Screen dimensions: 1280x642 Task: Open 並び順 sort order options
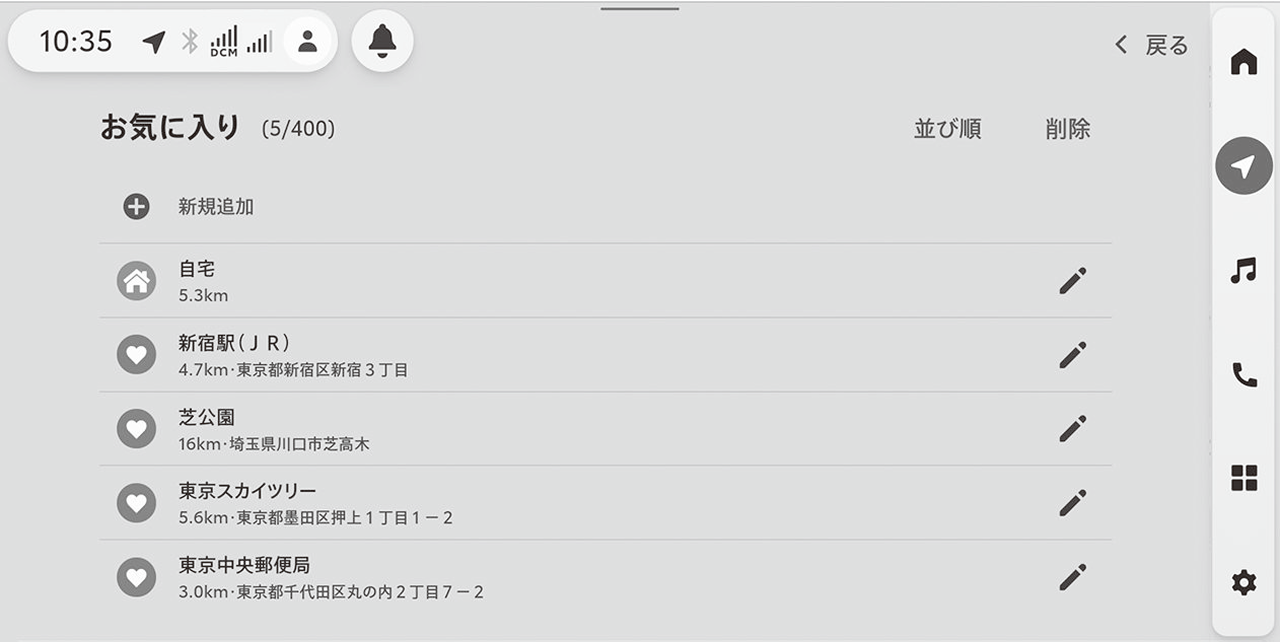(947, 129)
